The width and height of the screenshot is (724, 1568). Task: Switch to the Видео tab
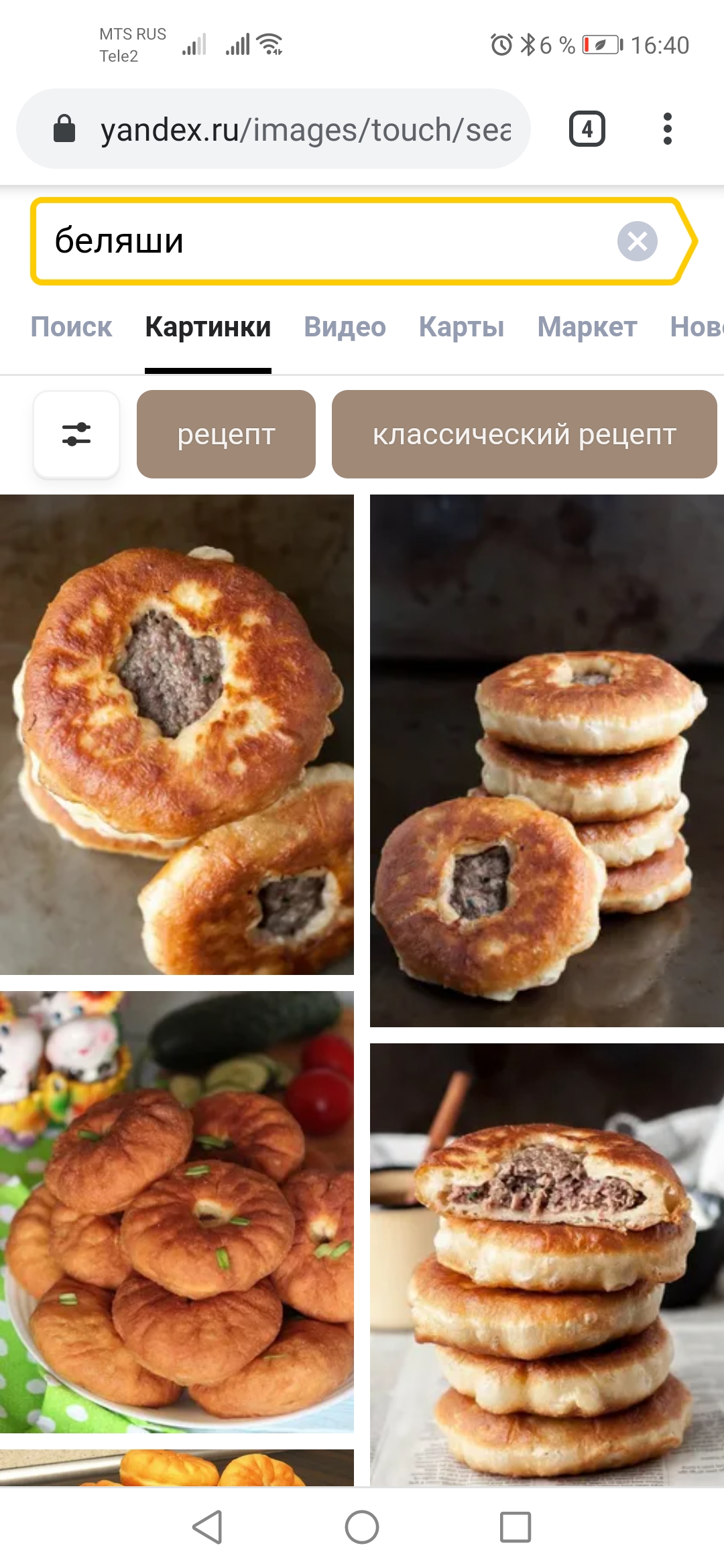pos(345,327)
